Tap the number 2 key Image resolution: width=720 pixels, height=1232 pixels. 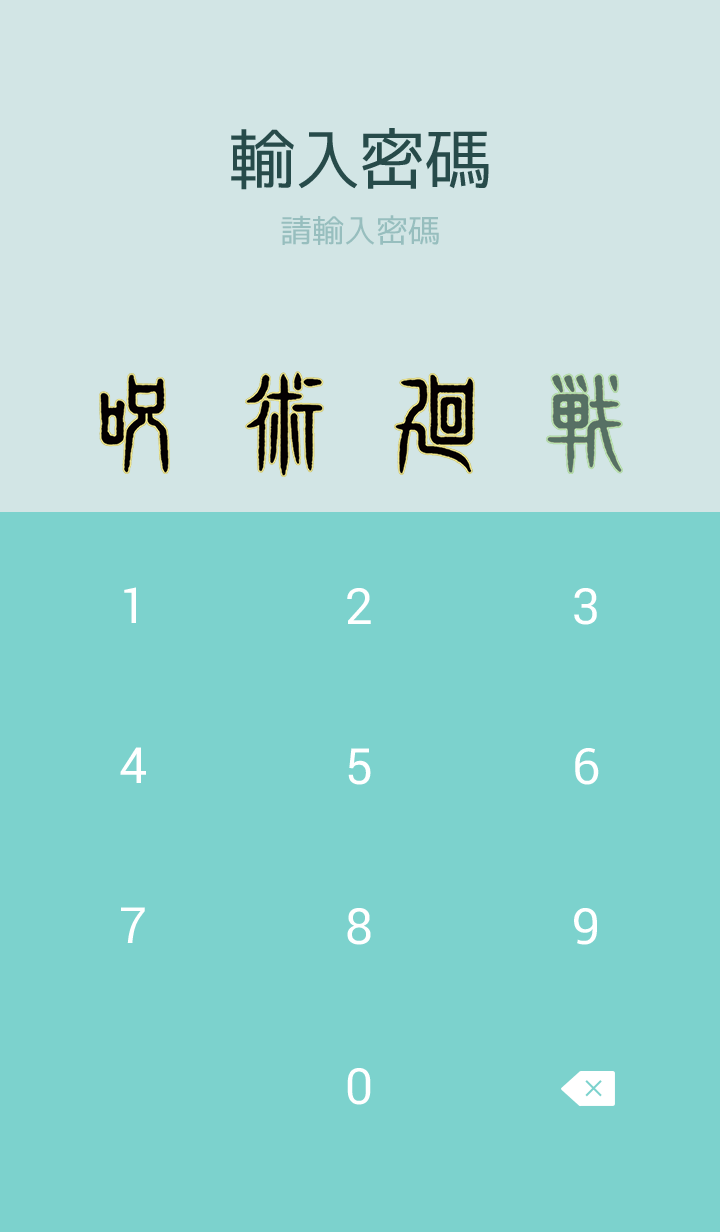click(x=359, y=607)
